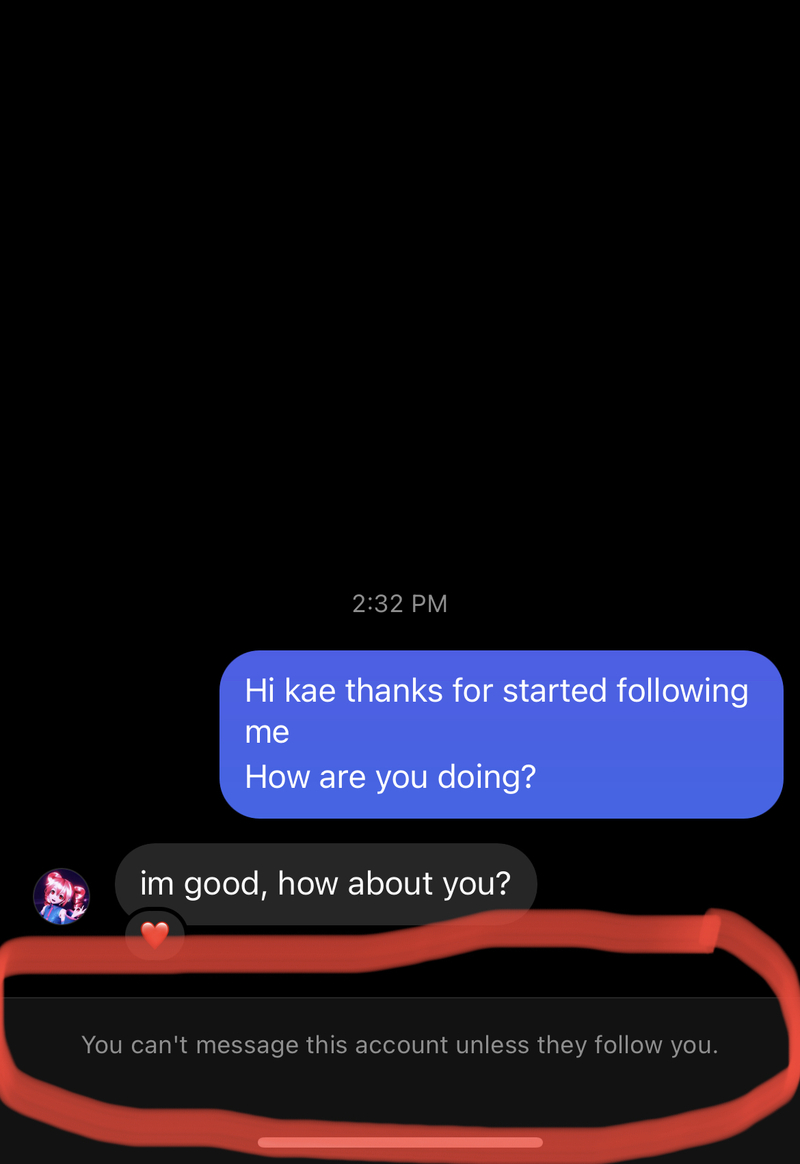Open the sender's profile avatar
Viewport: 800px width, 1164px height.
[62, 896]
